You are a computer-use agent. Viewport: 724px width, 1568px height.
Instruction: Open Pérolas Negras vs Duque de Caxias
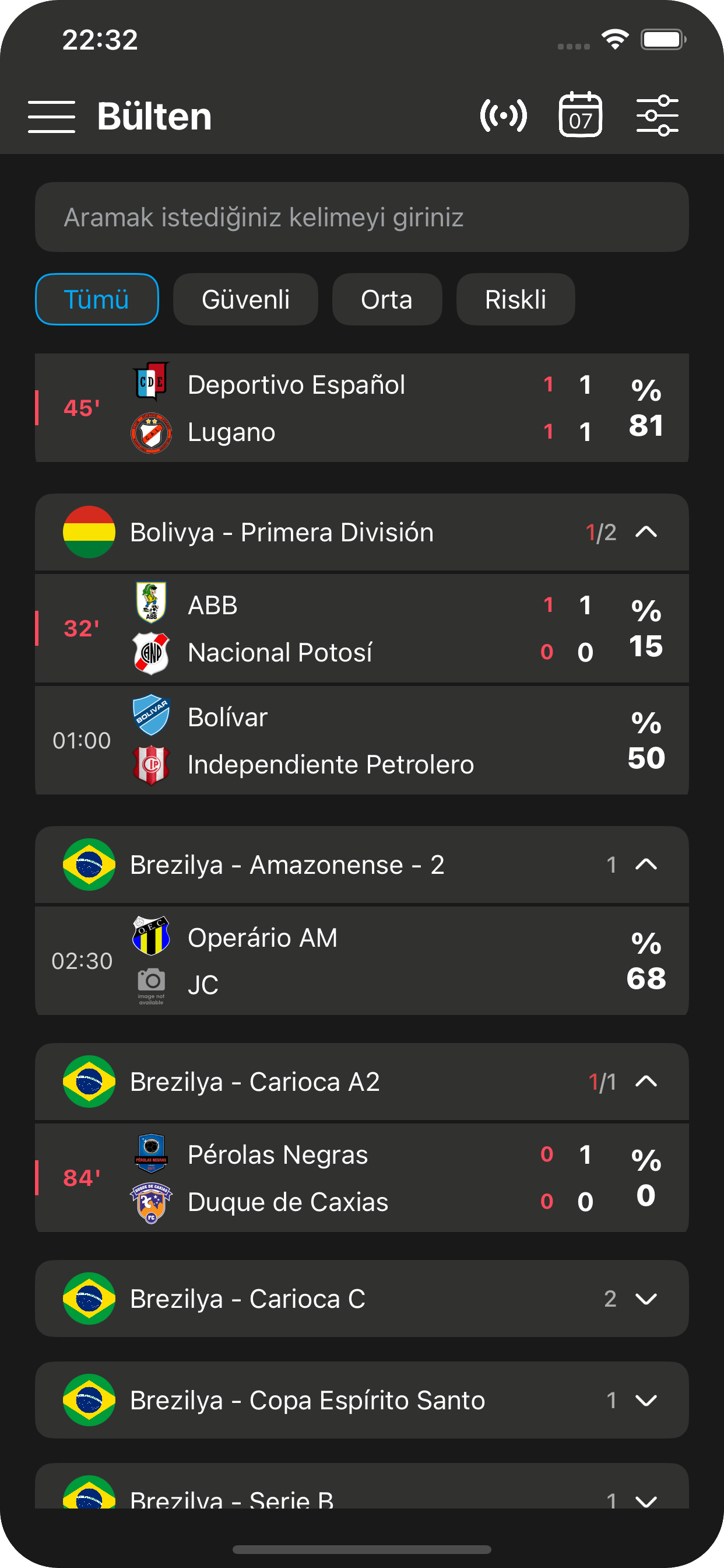[361, 1178]
